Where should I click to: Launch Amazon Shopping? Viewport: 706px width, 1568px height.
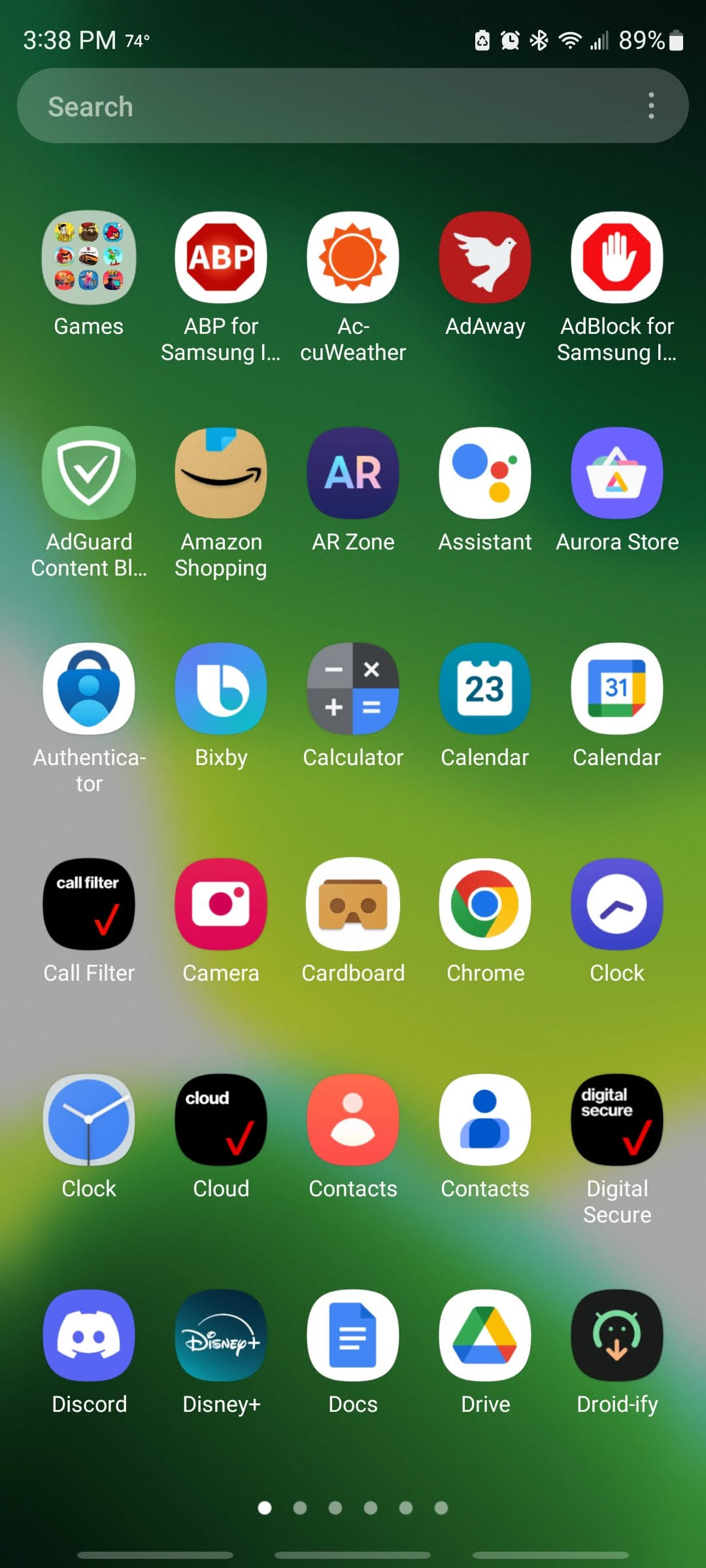[x=221, y=473]
